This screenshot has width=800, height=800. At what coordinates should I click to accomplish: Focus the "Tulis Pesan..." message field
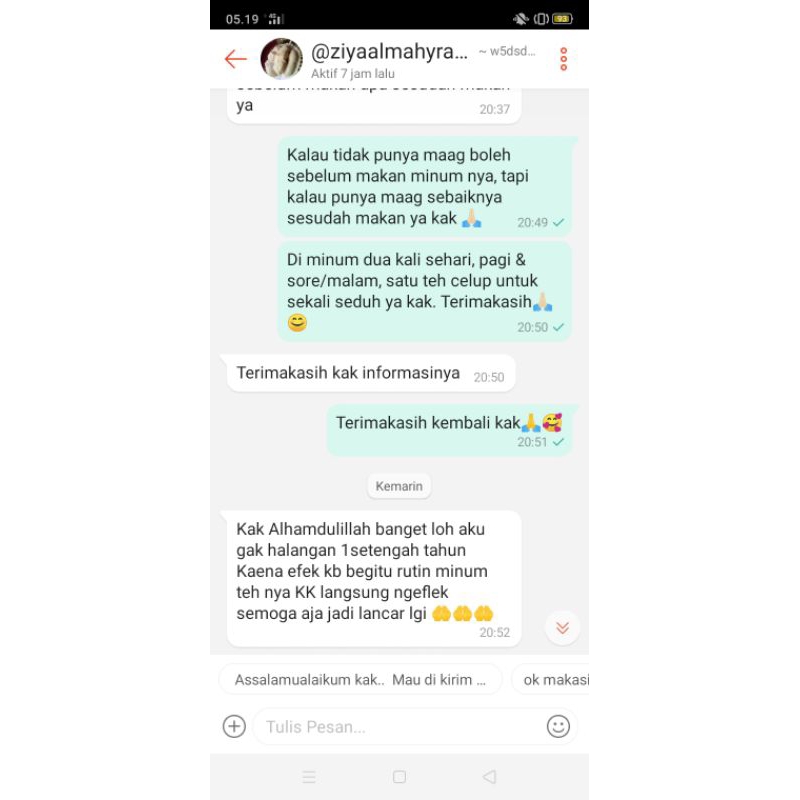coord(400,726)
